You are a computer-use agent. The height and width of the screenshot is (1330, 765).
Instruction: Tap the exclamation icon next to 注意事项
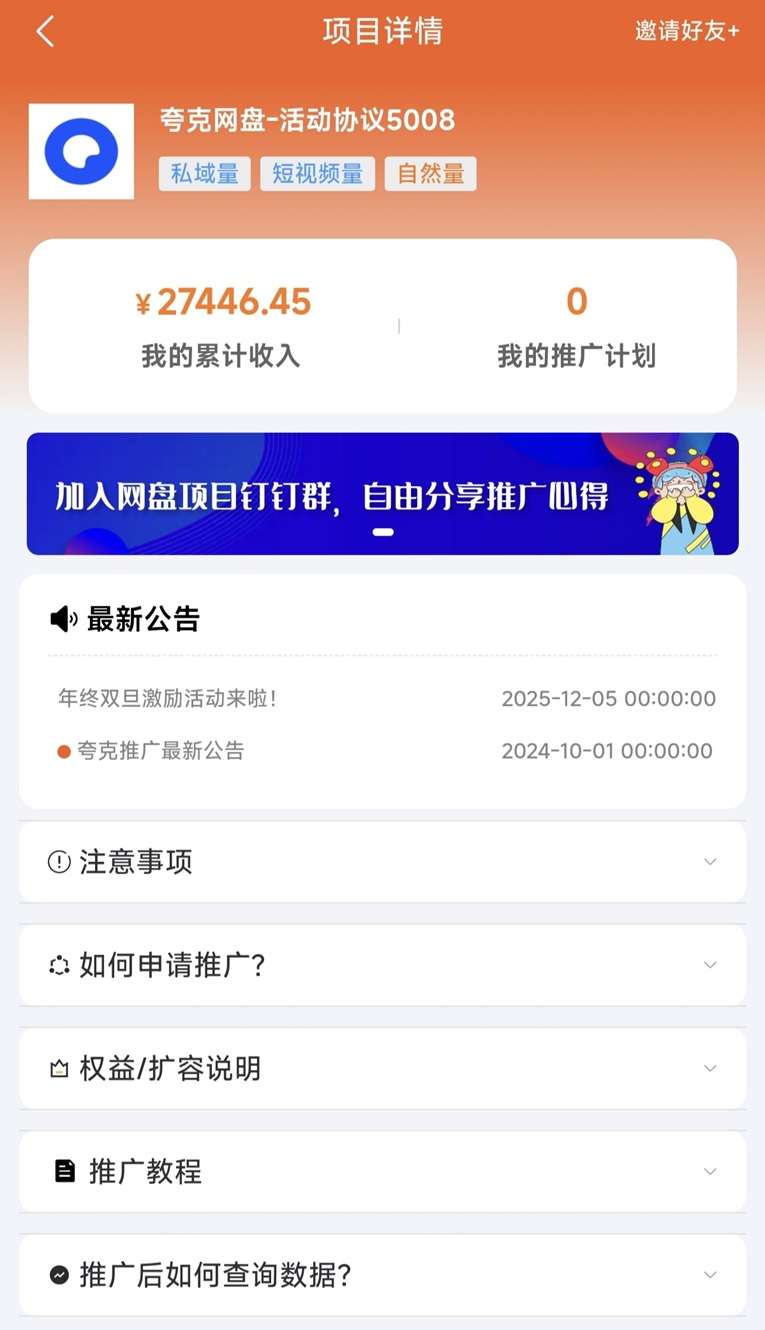[x=58, y=862]
